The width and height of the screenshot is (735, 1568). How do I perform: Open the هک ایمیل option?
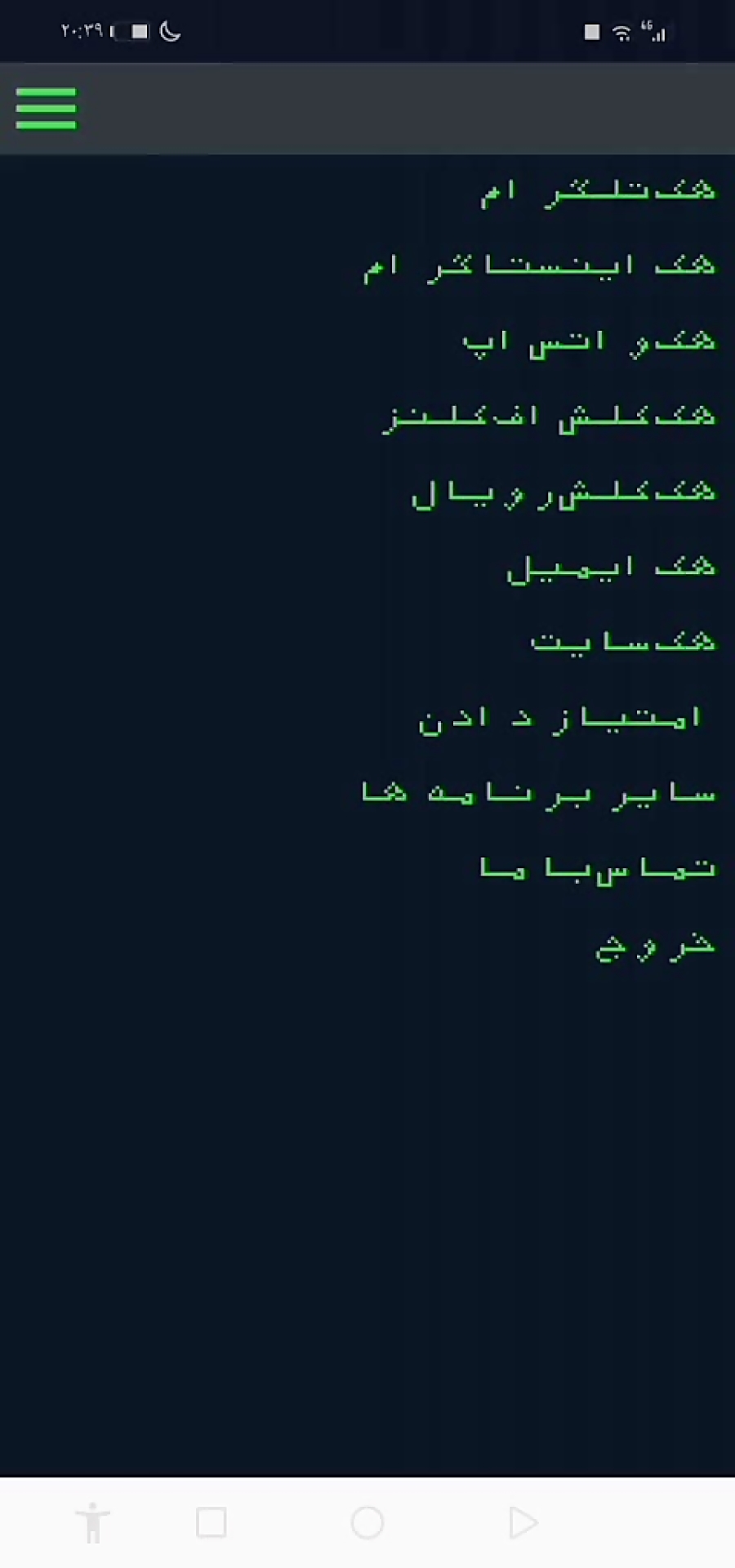point(611,567)
